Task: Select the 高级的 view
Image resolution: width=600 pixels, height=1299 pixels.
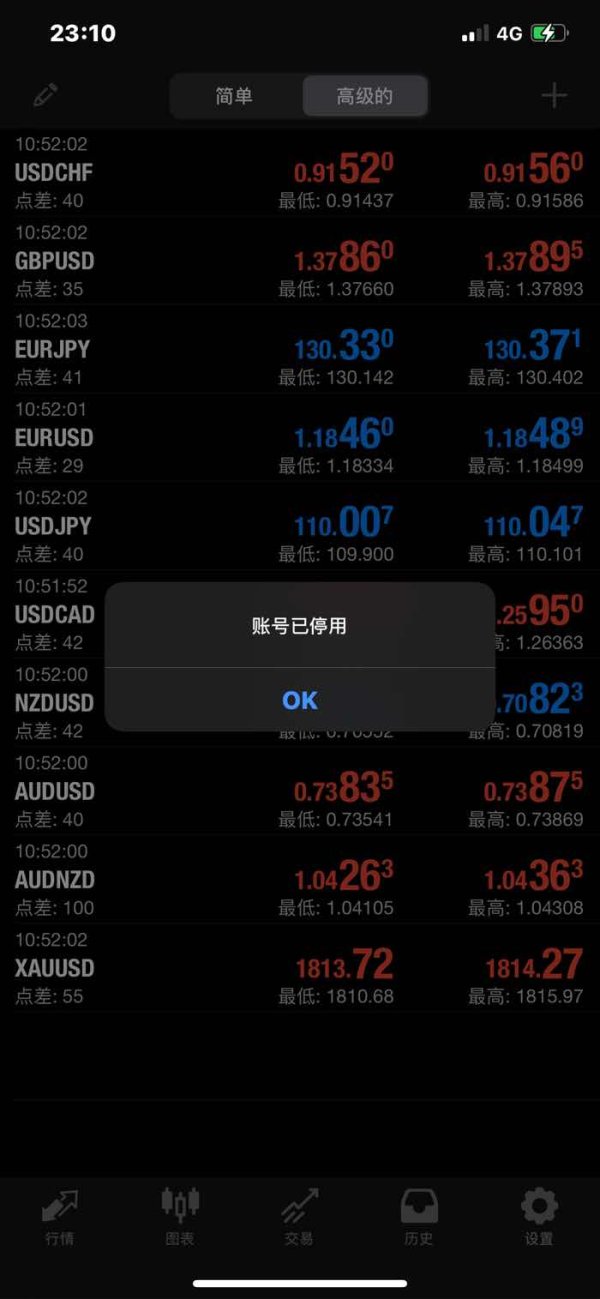Action: pos(365,96)
